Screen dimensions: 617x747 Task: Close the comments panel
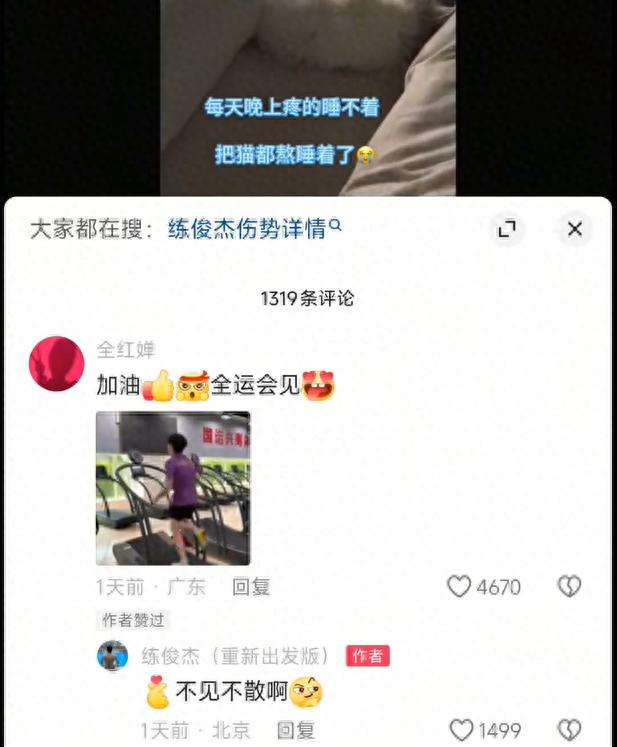574,229
